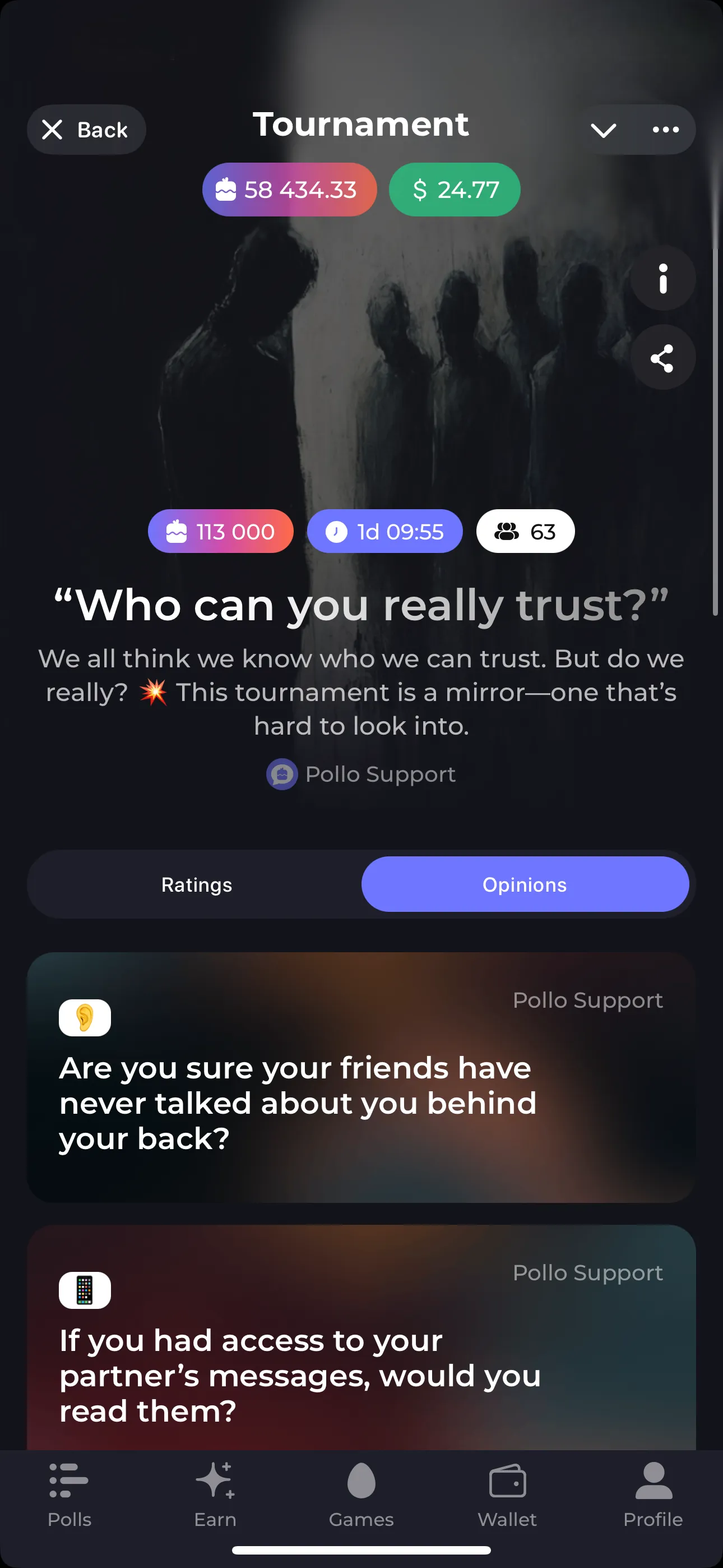
Task: Open the $24.77 dollar balance chip
Action: click(x=454, y=190)
